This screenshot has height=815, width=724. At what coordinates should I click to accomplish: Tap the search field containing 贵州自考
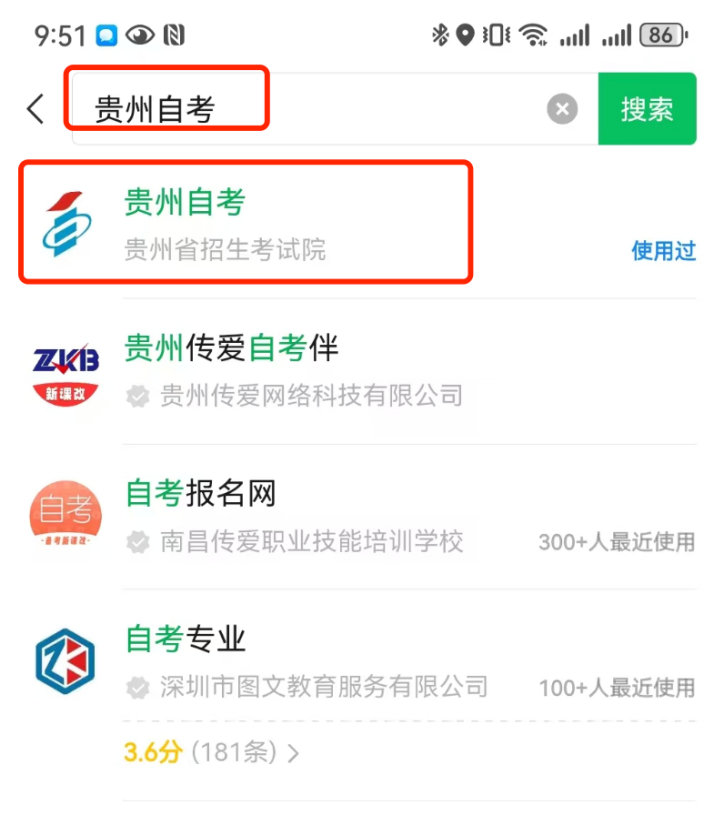click(300, 109)
